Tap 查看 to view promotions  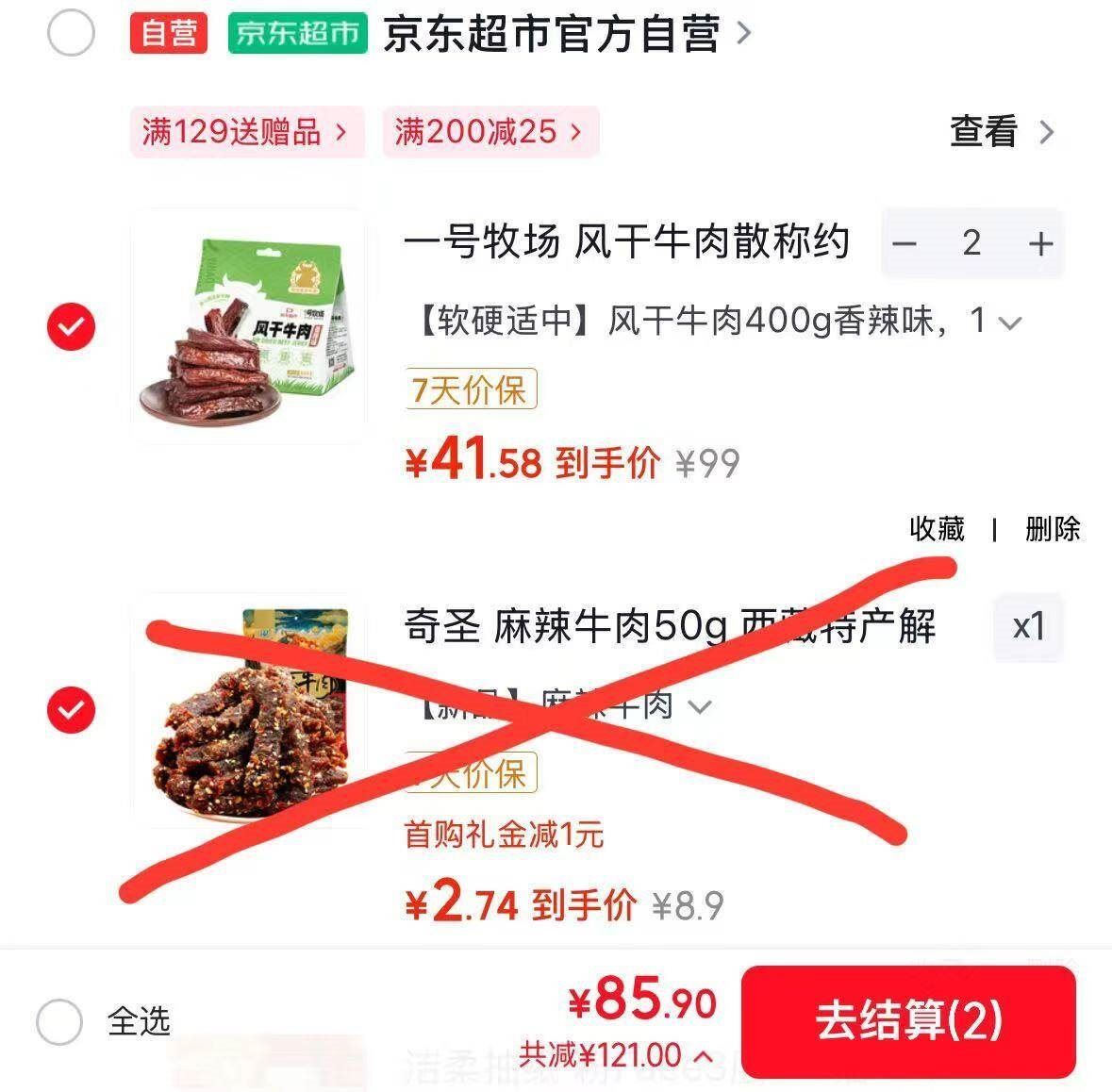1002,132
